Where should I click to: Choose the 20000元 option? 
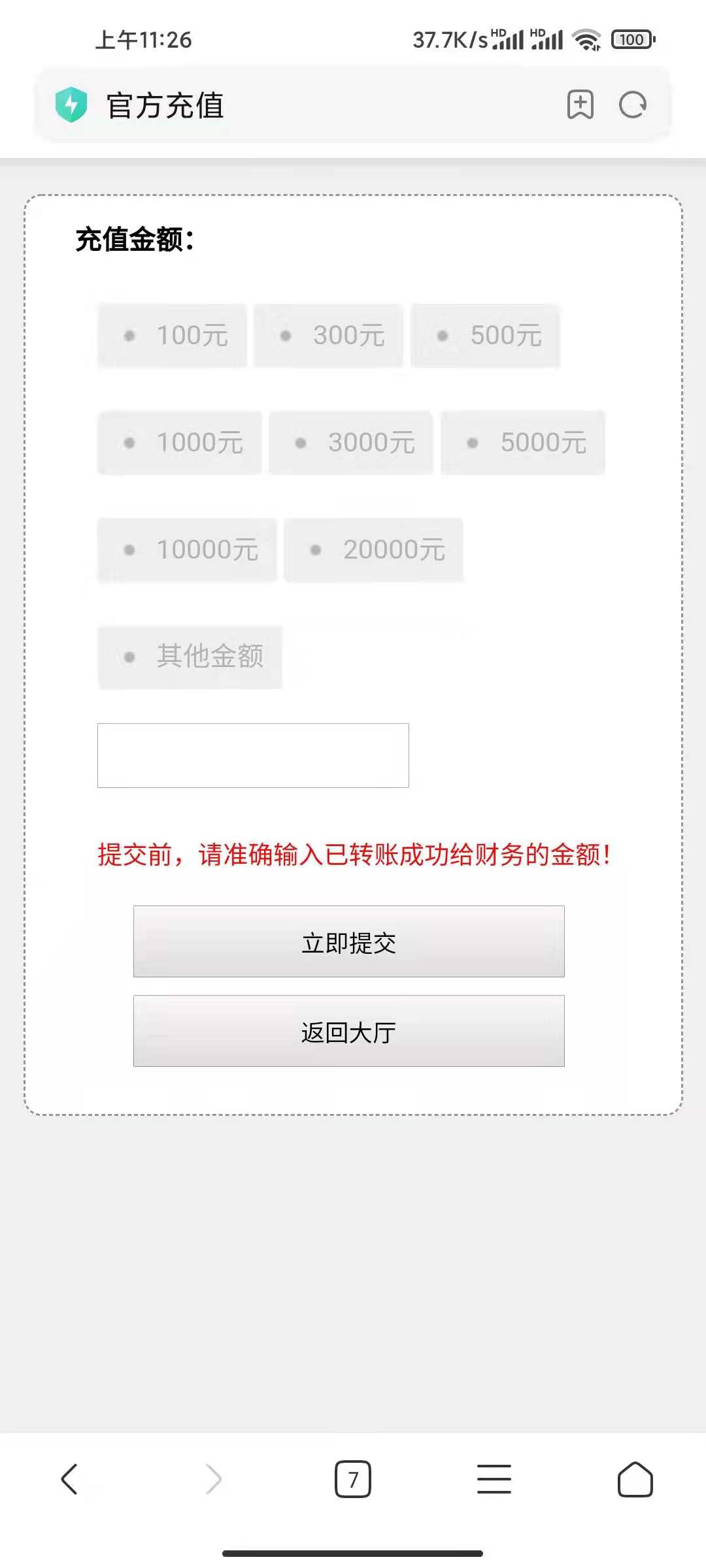(373, 549)
